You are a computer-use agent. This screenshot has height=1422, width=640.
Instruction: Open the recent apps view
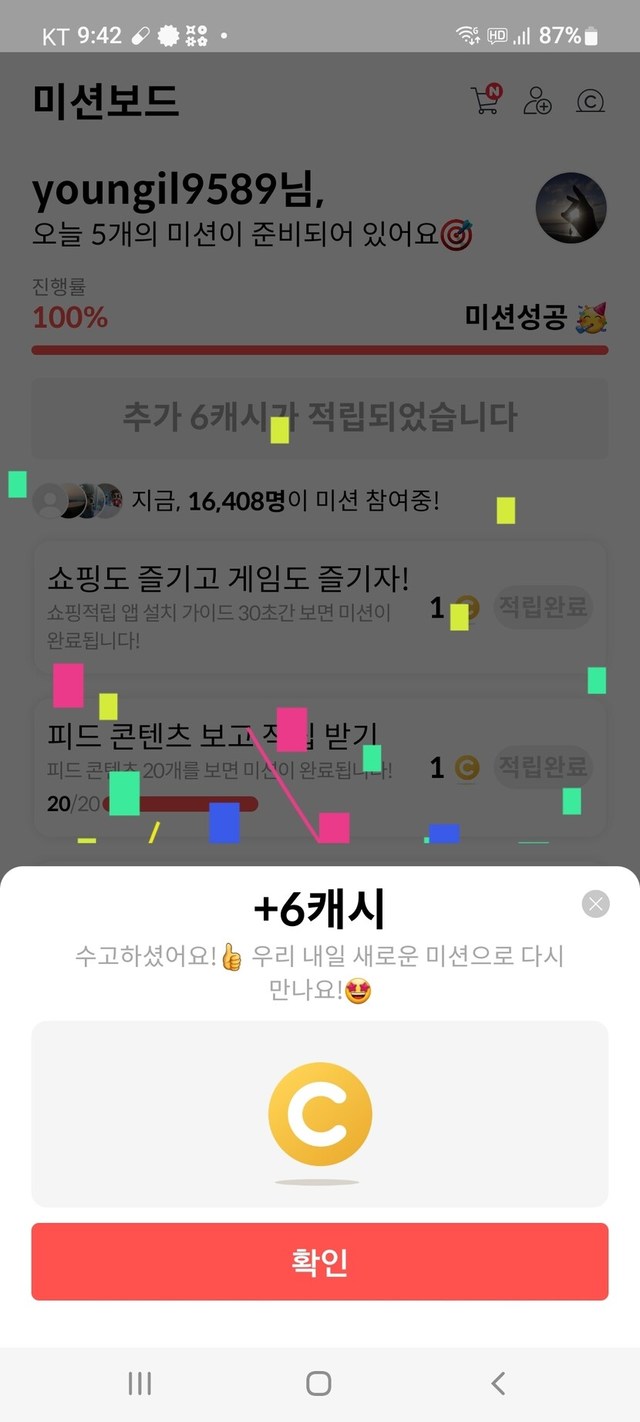140,1383
